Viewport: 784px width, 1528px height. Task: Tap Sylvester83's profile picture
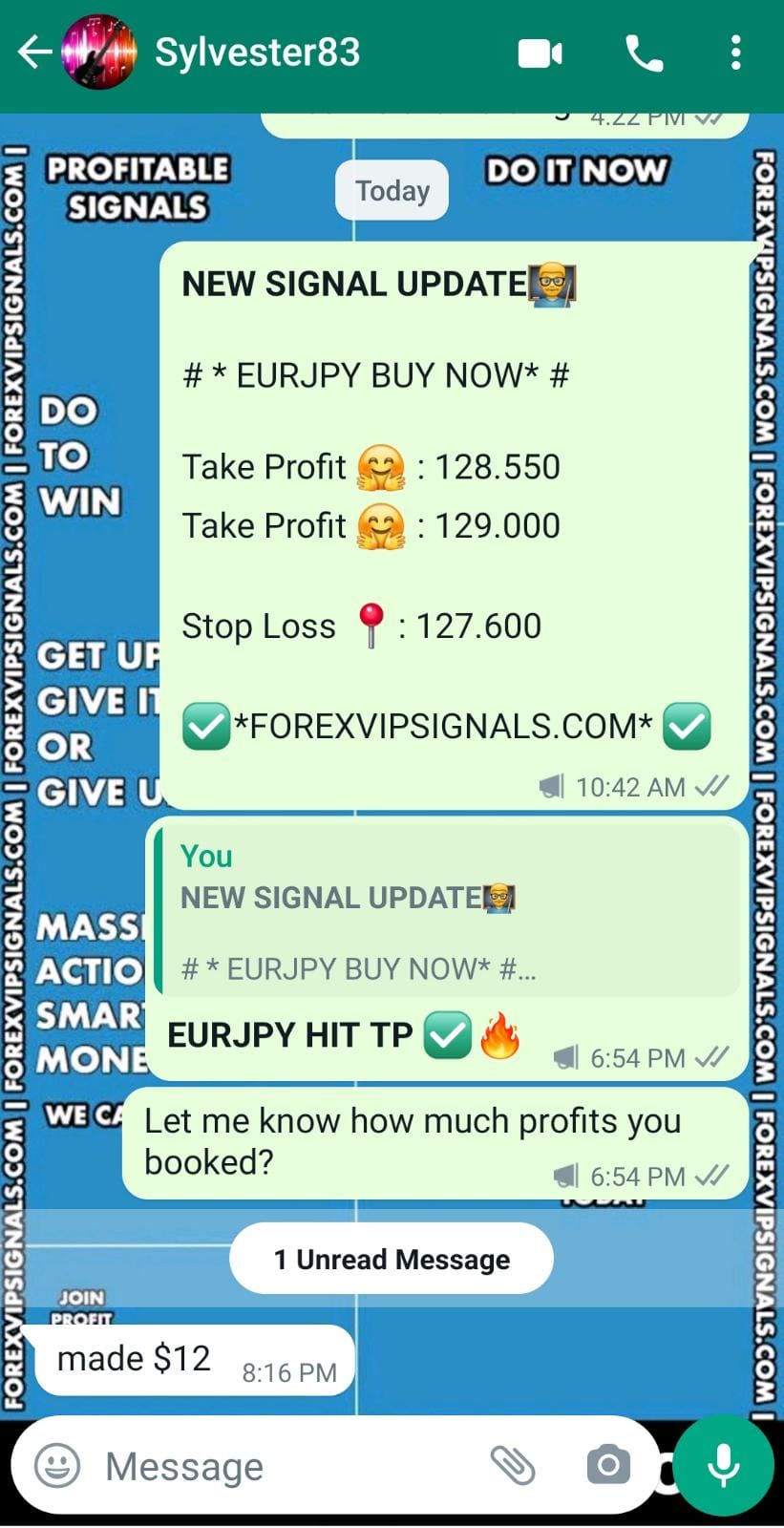[x=98, y=53]
